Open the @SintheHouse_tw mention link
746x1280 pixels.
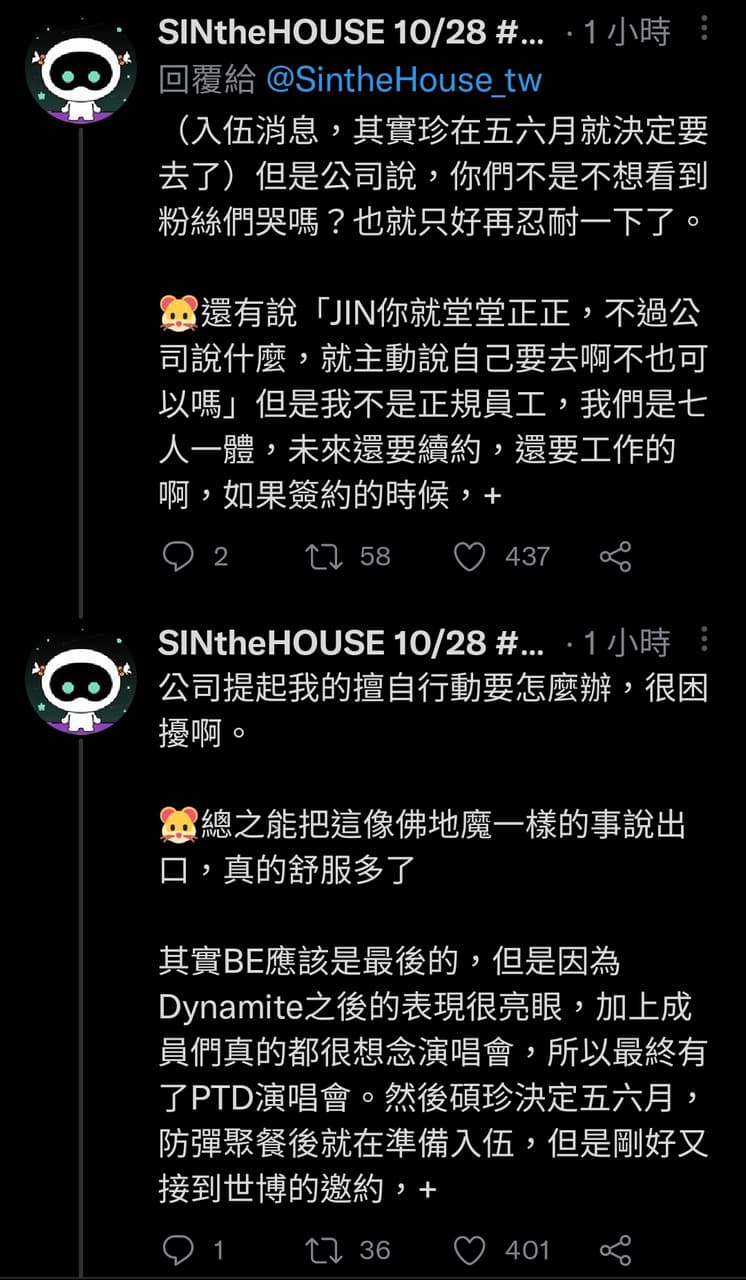tap(404, 80)
